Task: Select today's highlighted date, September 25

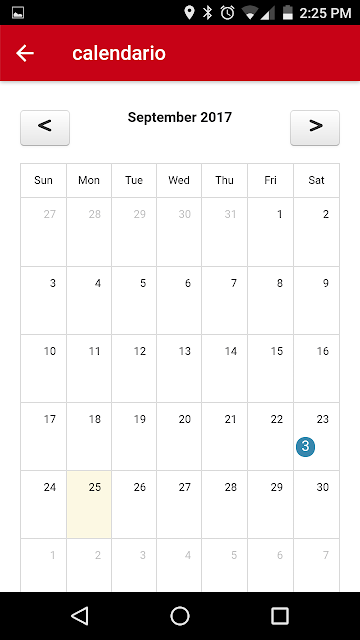Action: click(89, 504)
